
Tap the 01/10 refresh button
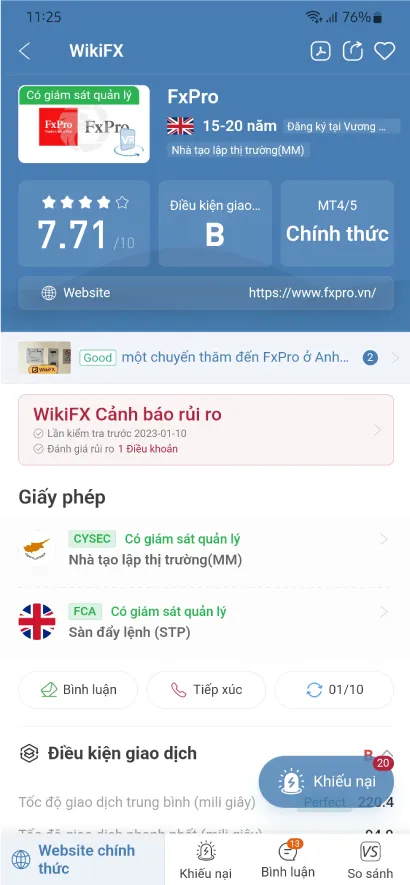(x=334, y=690)
